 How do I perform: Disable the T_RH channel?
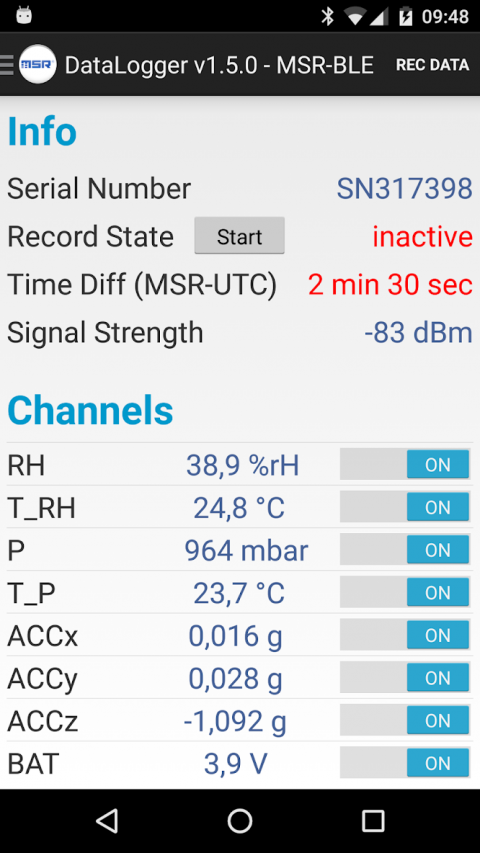click(405, 507)
